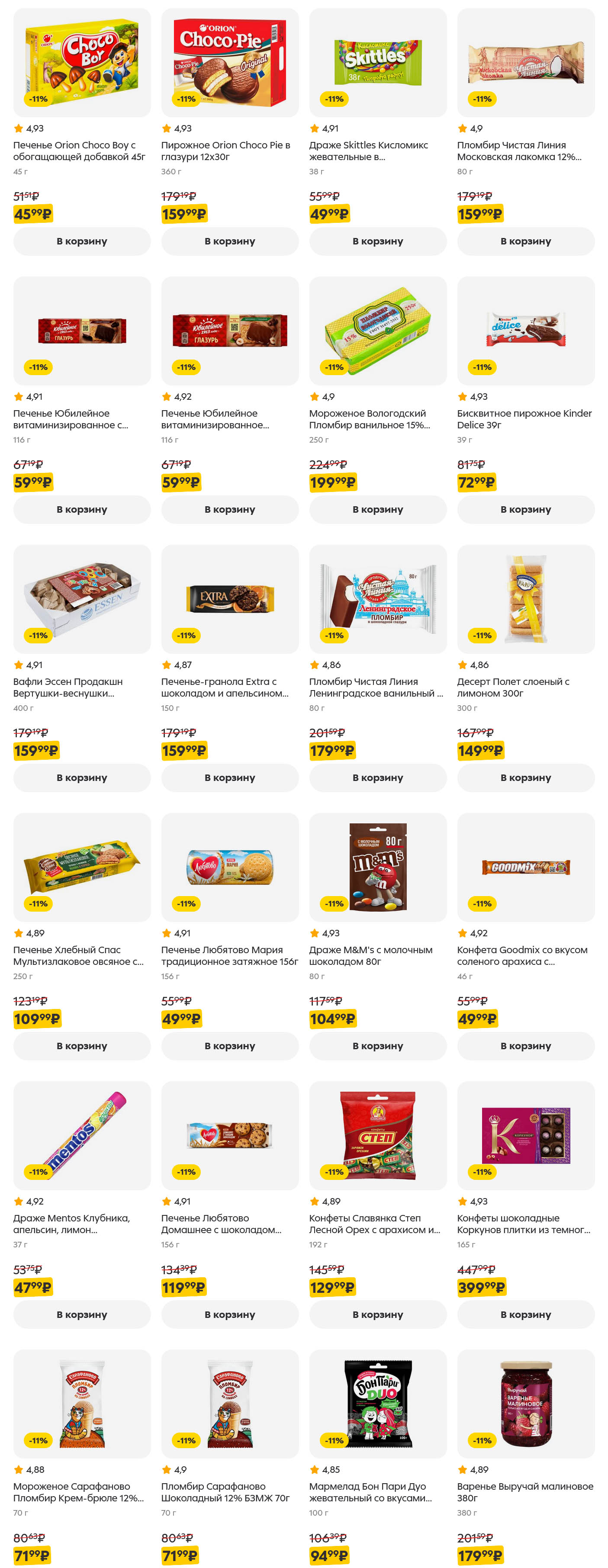Add Skittles Кисломикс to cart

[377, 241]
